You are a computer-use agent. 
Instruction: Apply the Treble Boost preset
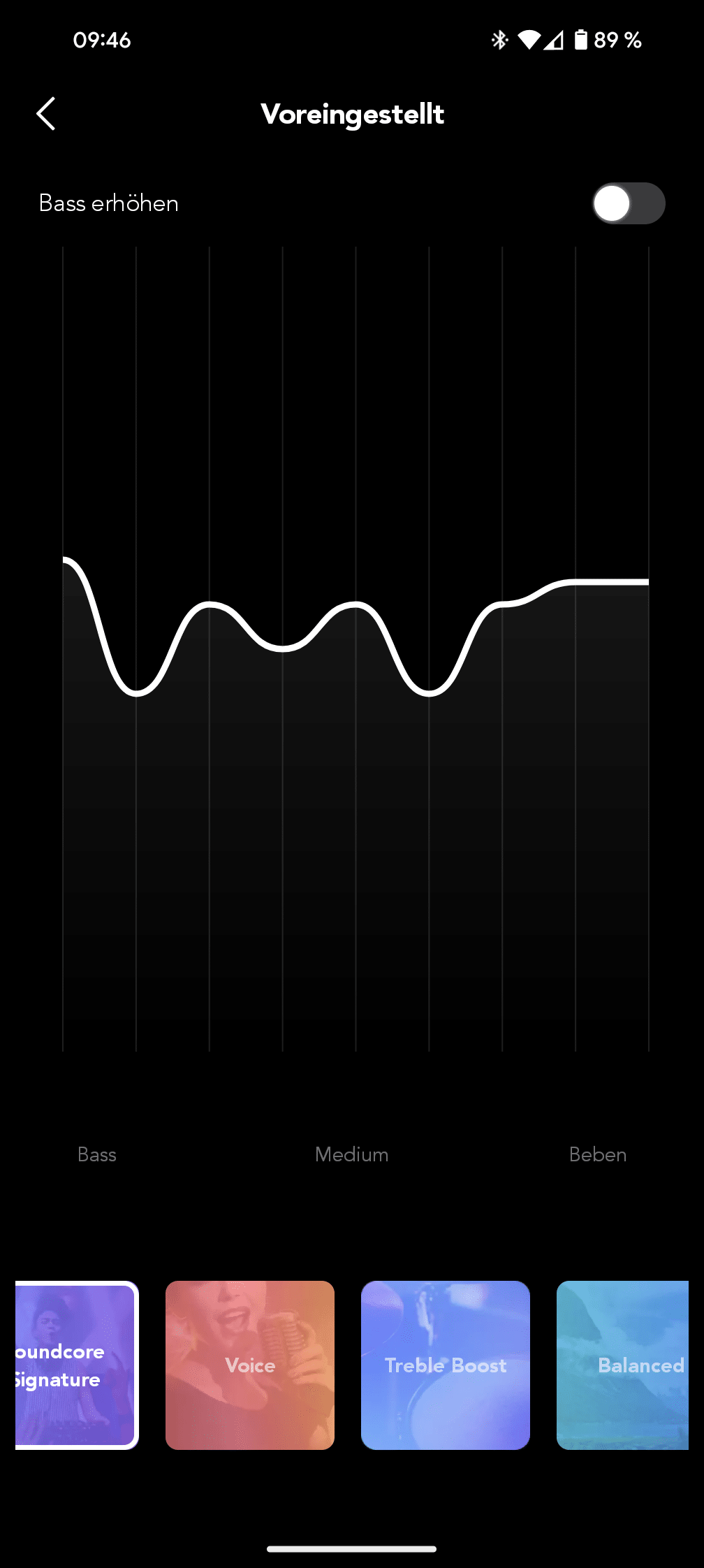(x=446, y=1364)
